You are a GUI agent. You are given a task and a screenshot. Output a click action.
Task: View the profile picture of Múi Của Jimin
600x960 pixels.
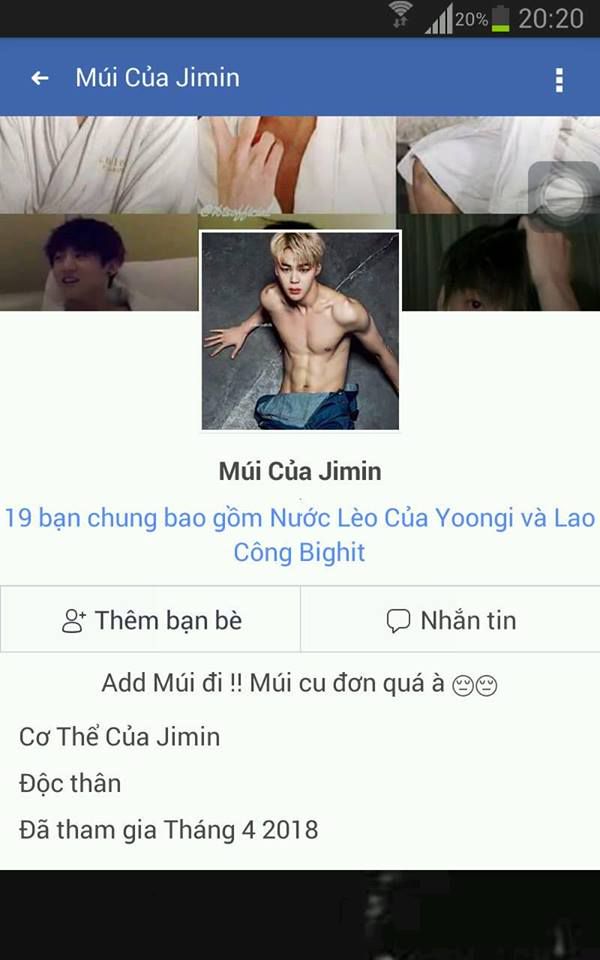tap(300, 330)
